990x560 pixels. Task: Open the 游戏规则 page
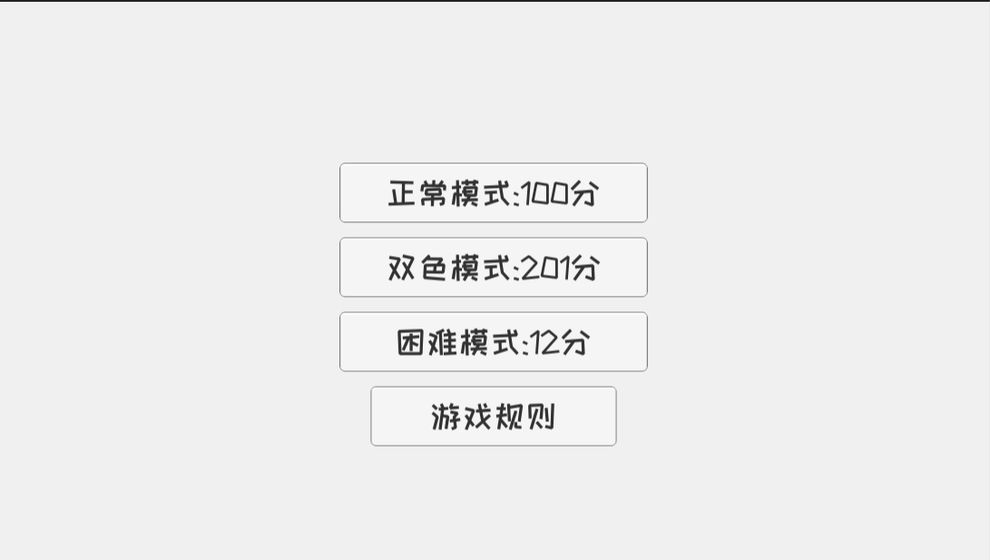493,416
